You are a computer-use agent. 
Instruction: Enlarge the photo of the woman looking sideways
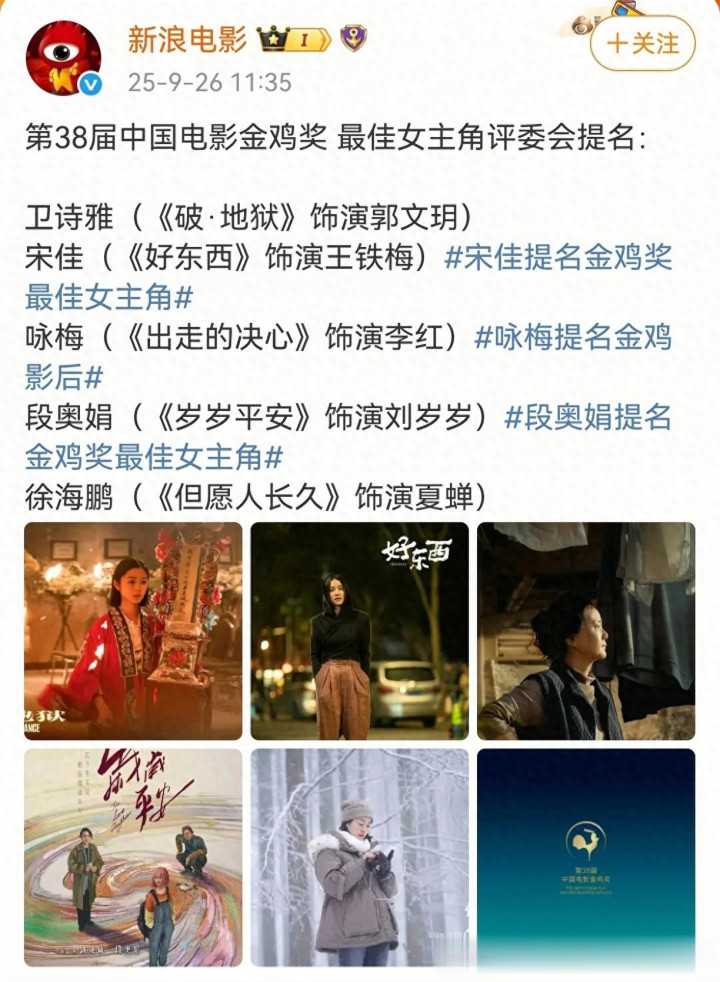pyautogui.click(x=586, y=631)
